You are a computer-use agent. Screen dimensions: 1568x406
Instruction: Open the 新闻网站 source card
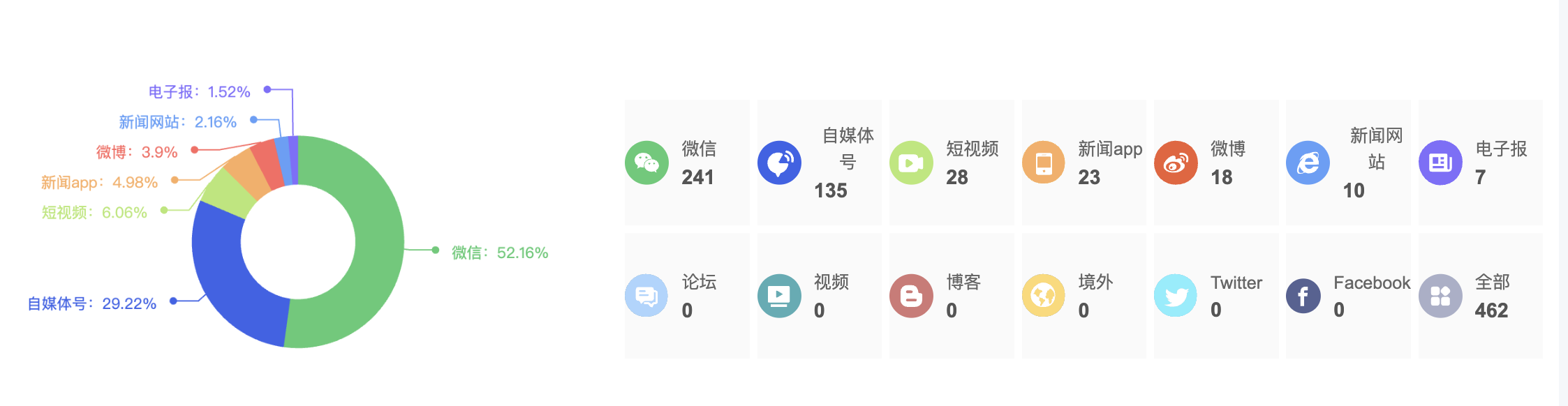(1348, 163)
